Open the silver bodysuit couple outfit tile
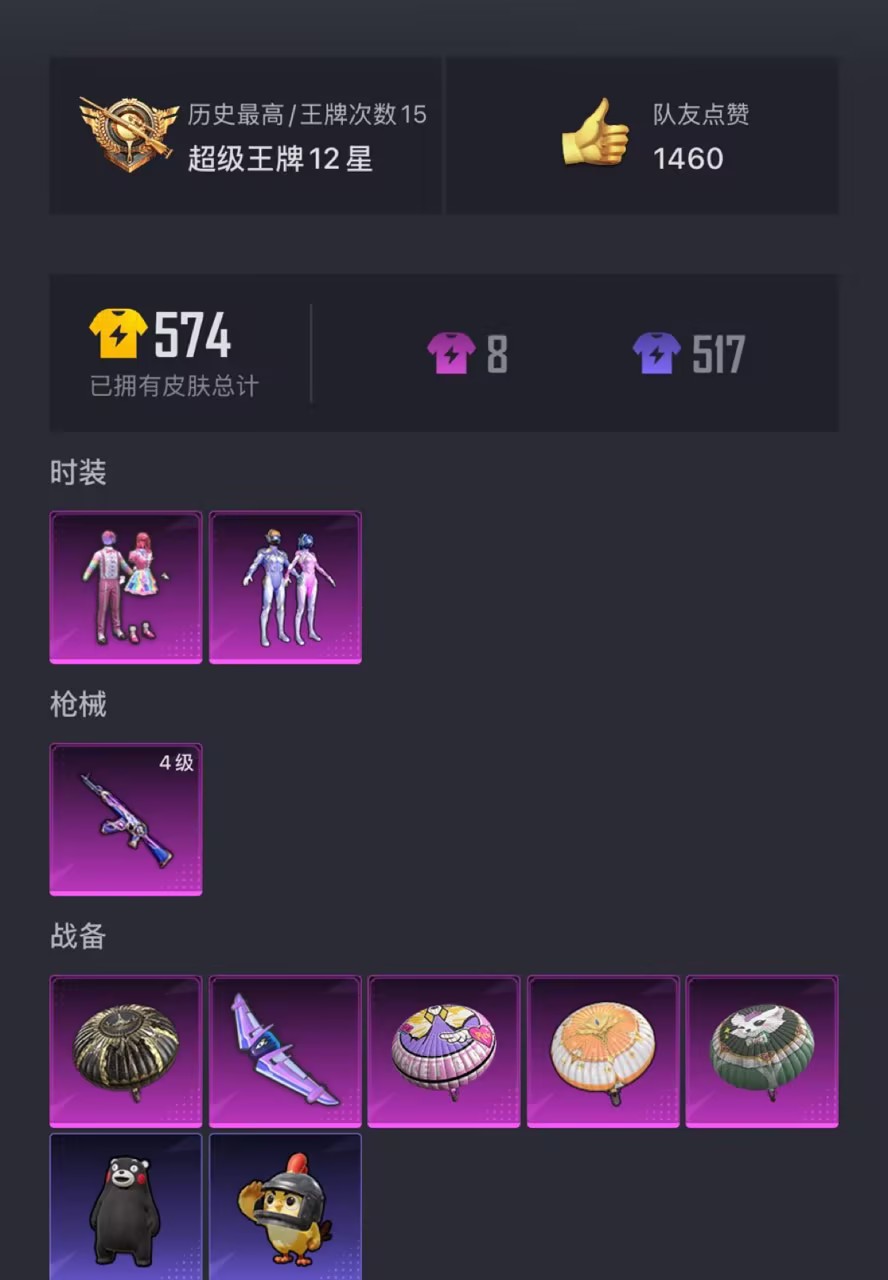Viewport: 888px width, 1280px height. (285, 587)
